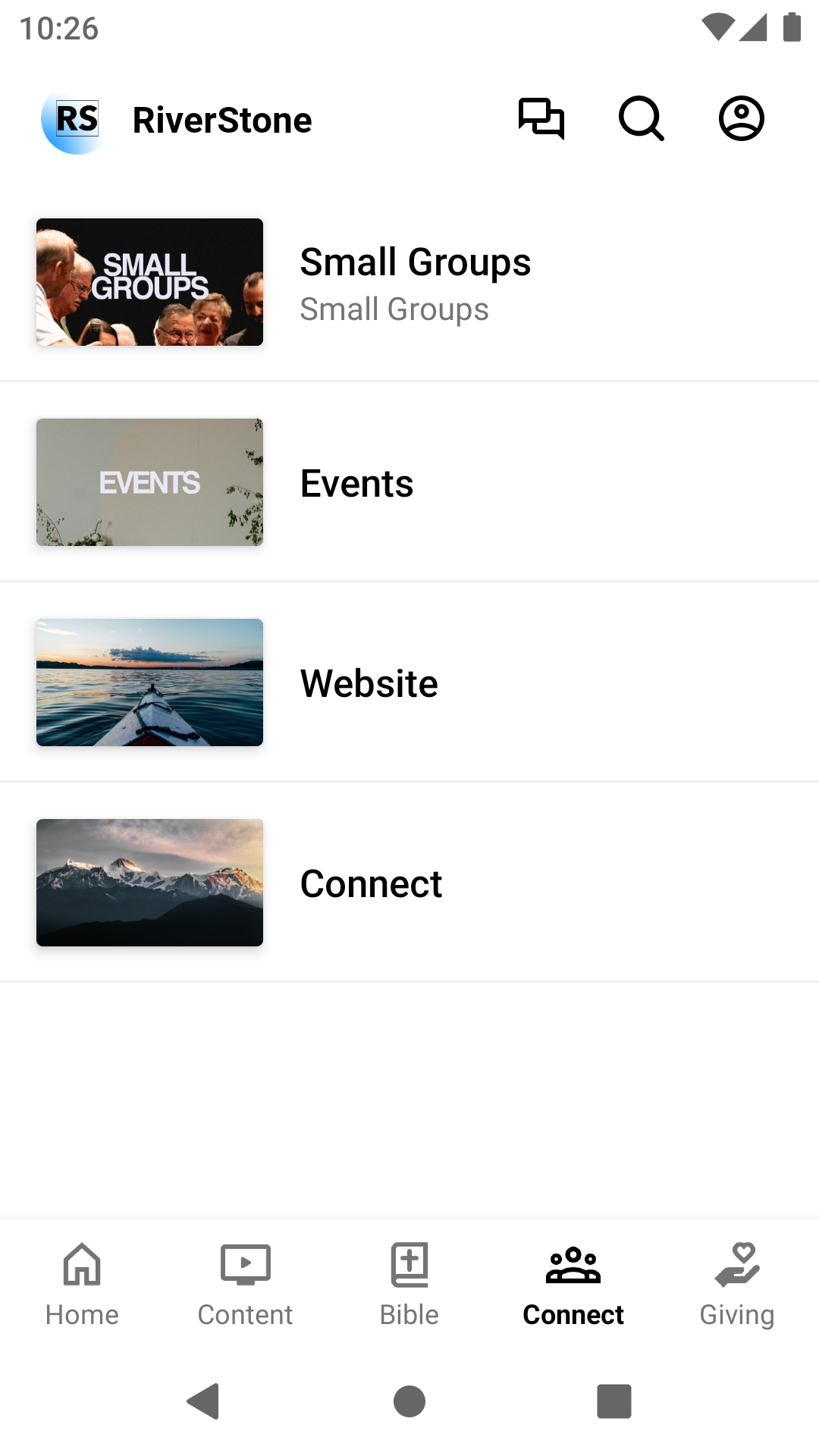Open the search function
The height and width of the screenshot is (1456, 819).
point(641,119)
